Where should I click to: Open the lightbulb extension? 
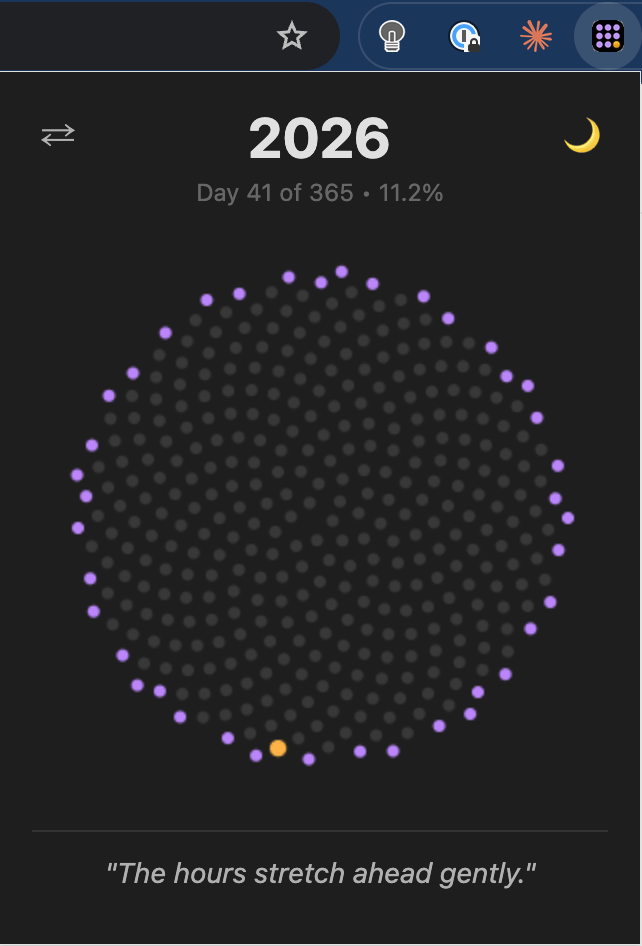[391, 37]
